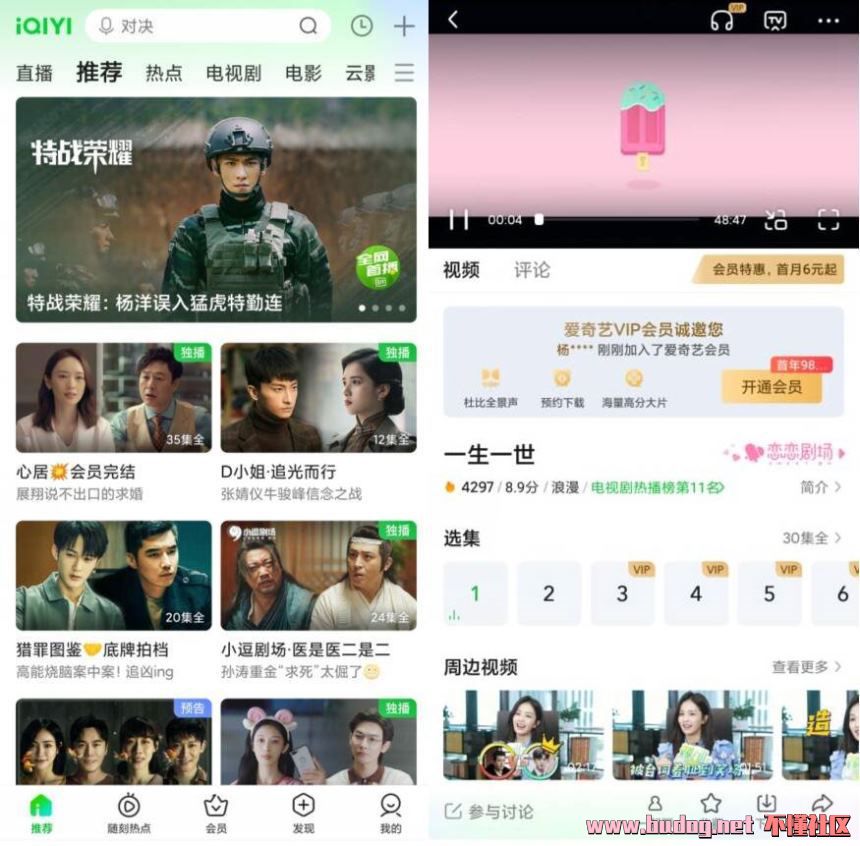Tap the plus icon in the top bar
Screen dimensions: 860x846
pyautogui.click(x=404, y=26)
